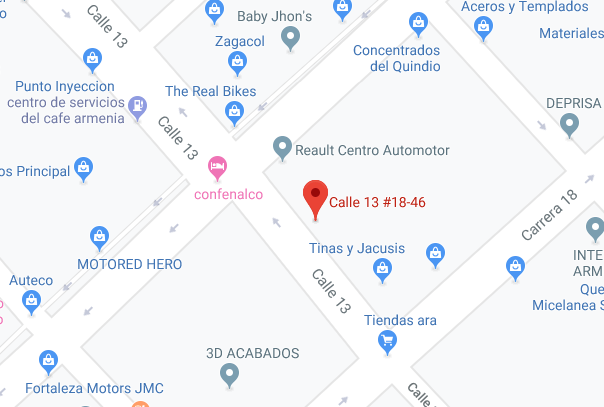Select the Tinas y Jacusis shop marker
The image size is (604, 407).
382,267
